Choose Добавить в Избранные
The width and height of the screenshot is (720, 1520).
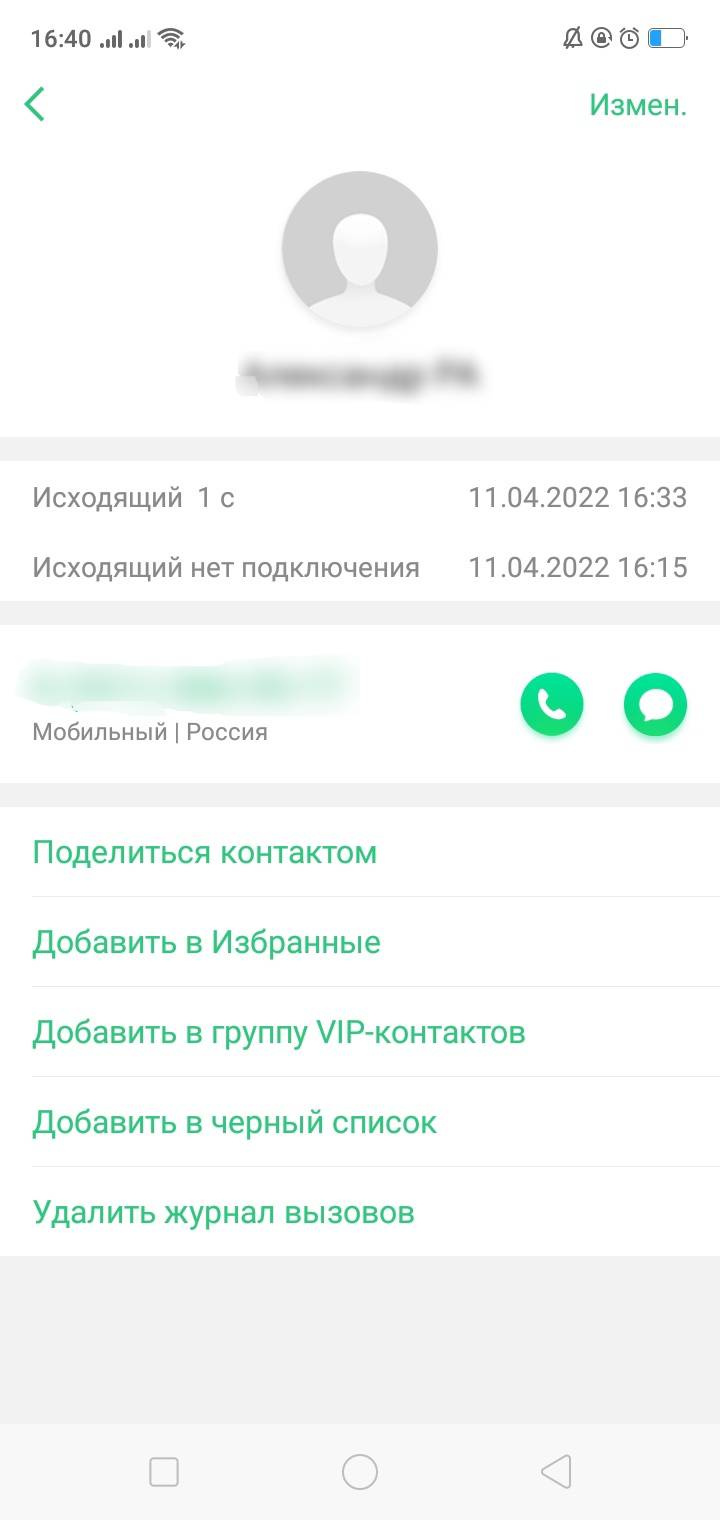coord(207,943)
